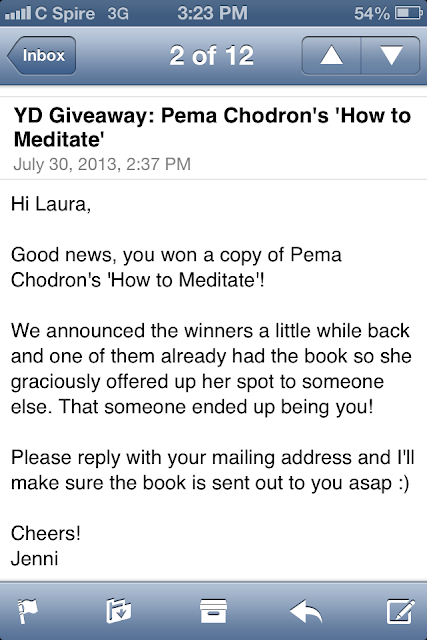The image size is (427, 640).
Task: Flag this email
Action: [x=28, y=611]
